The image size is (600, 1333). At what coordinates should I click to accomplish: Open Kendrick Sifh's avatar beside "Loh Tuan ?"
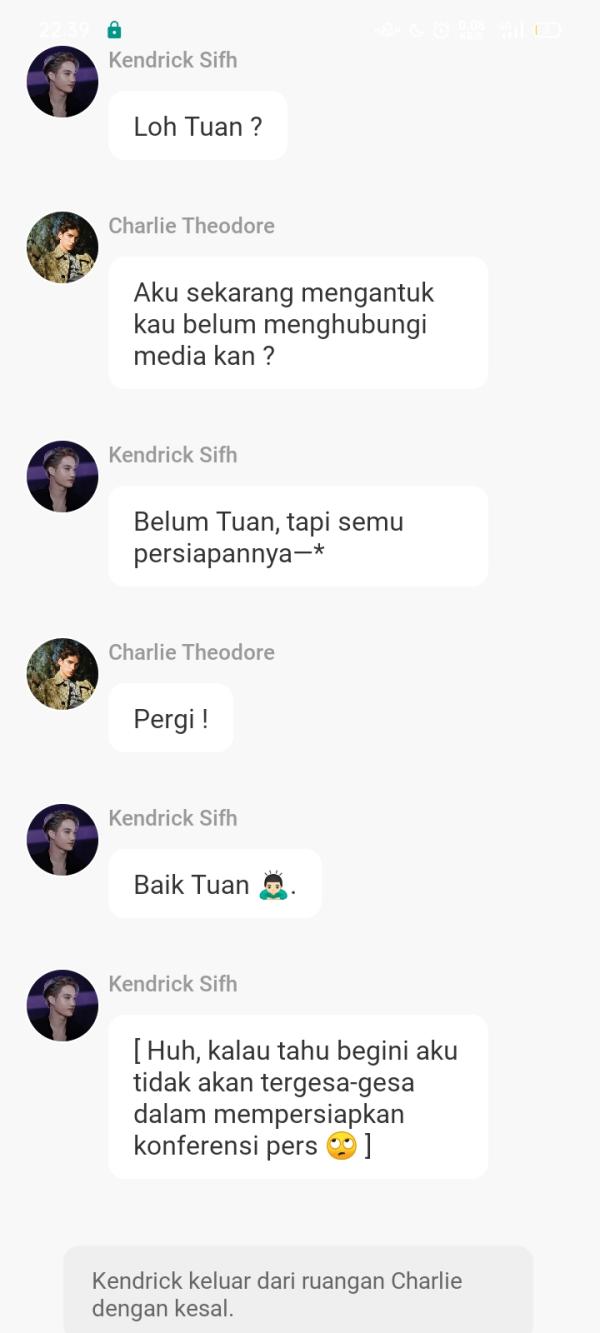pyautogui.click(x=62, y=82)
